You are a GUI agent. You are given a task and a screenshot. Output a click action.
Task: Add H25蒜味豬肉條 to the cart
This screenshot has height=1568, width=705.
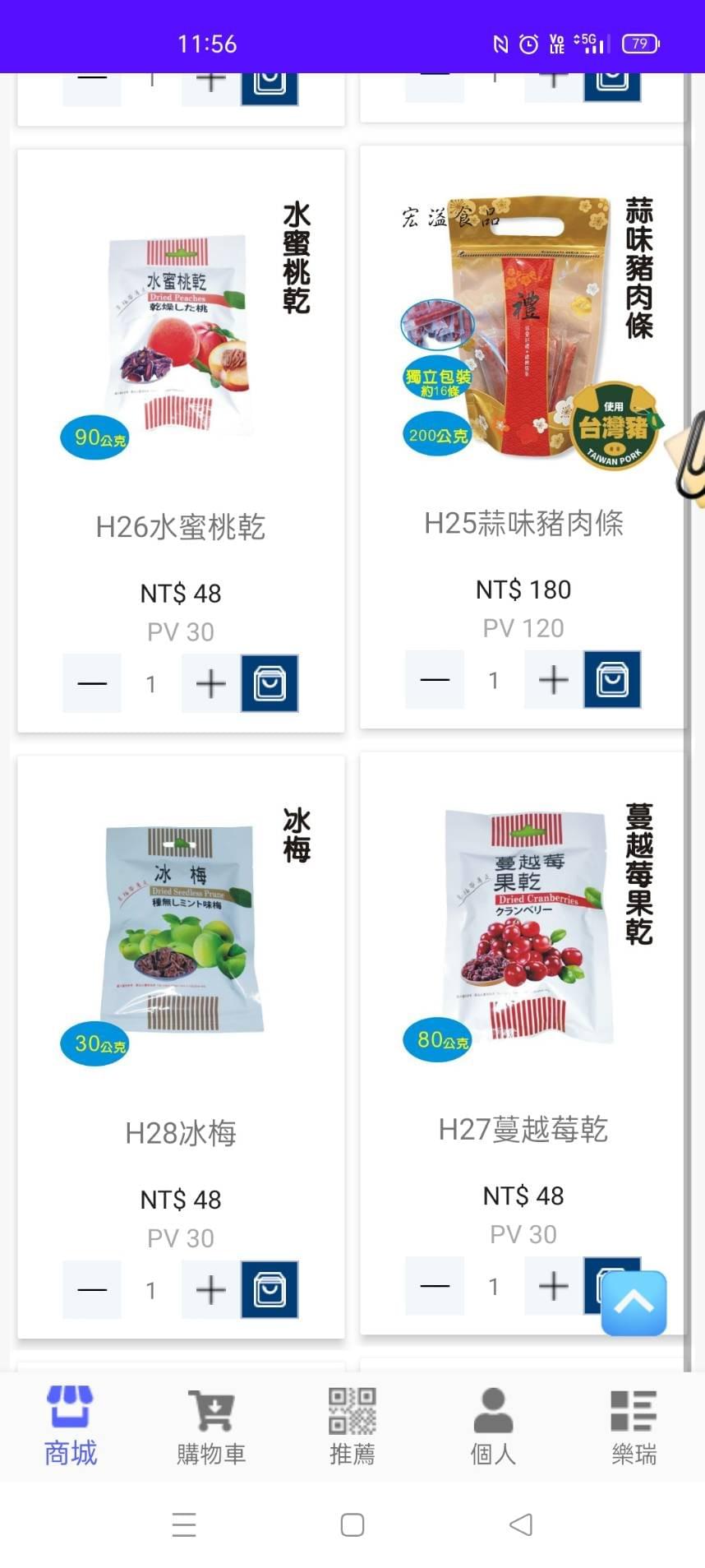(612, 680)
